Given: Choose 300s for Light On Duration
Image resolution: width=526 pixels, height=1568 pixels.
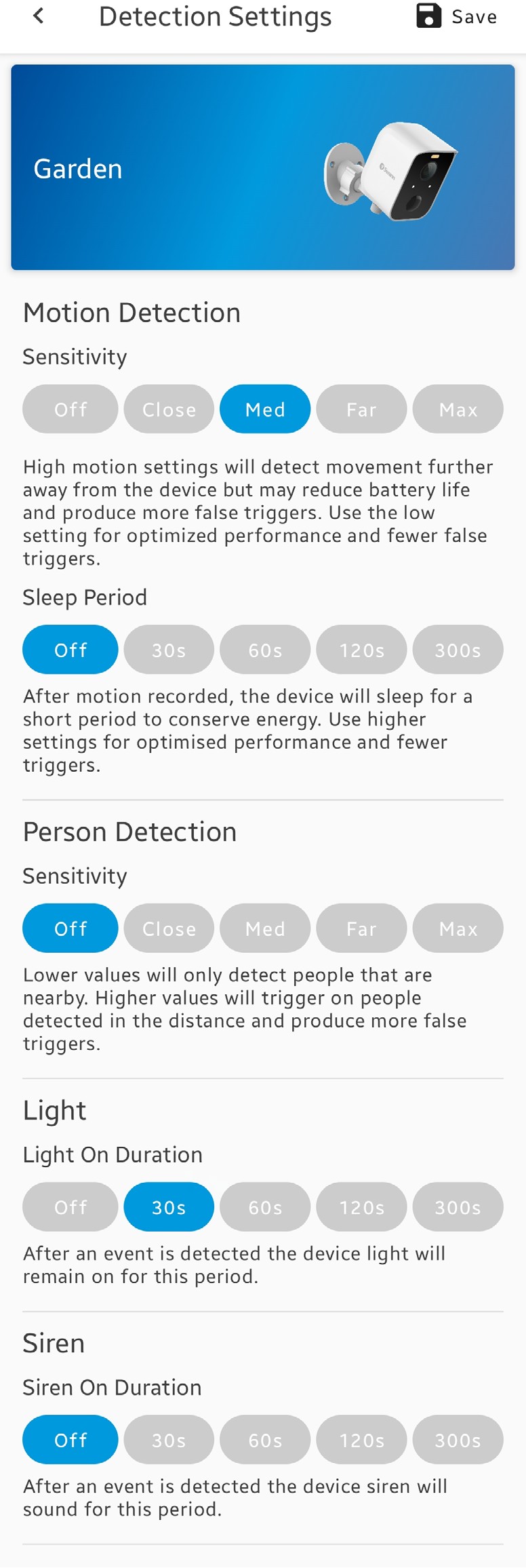Looking at the screenshot, I should pos(458,1207).
